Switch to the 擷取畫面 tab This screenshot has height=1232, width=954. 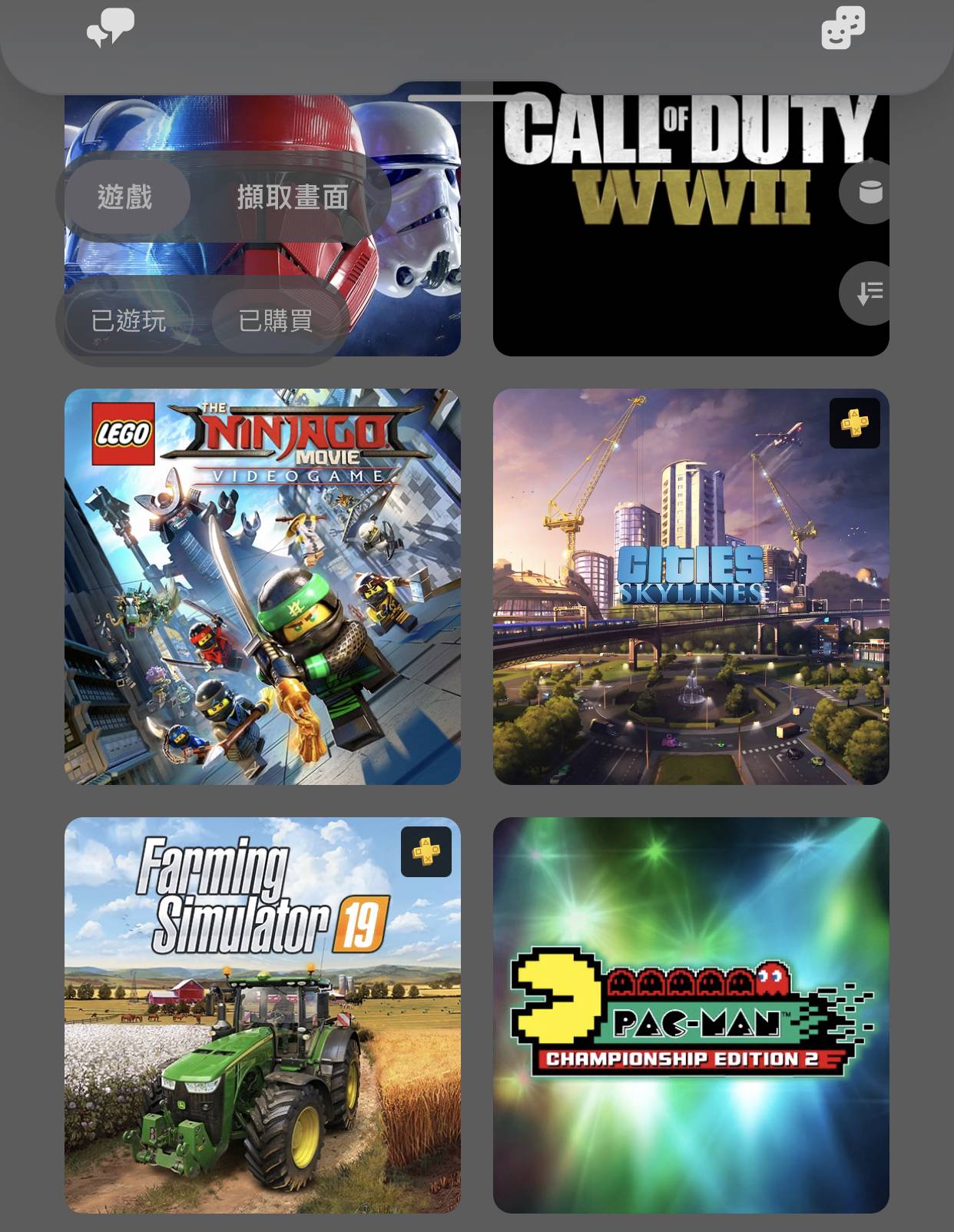pyautogui.click(x=292, y=197)
